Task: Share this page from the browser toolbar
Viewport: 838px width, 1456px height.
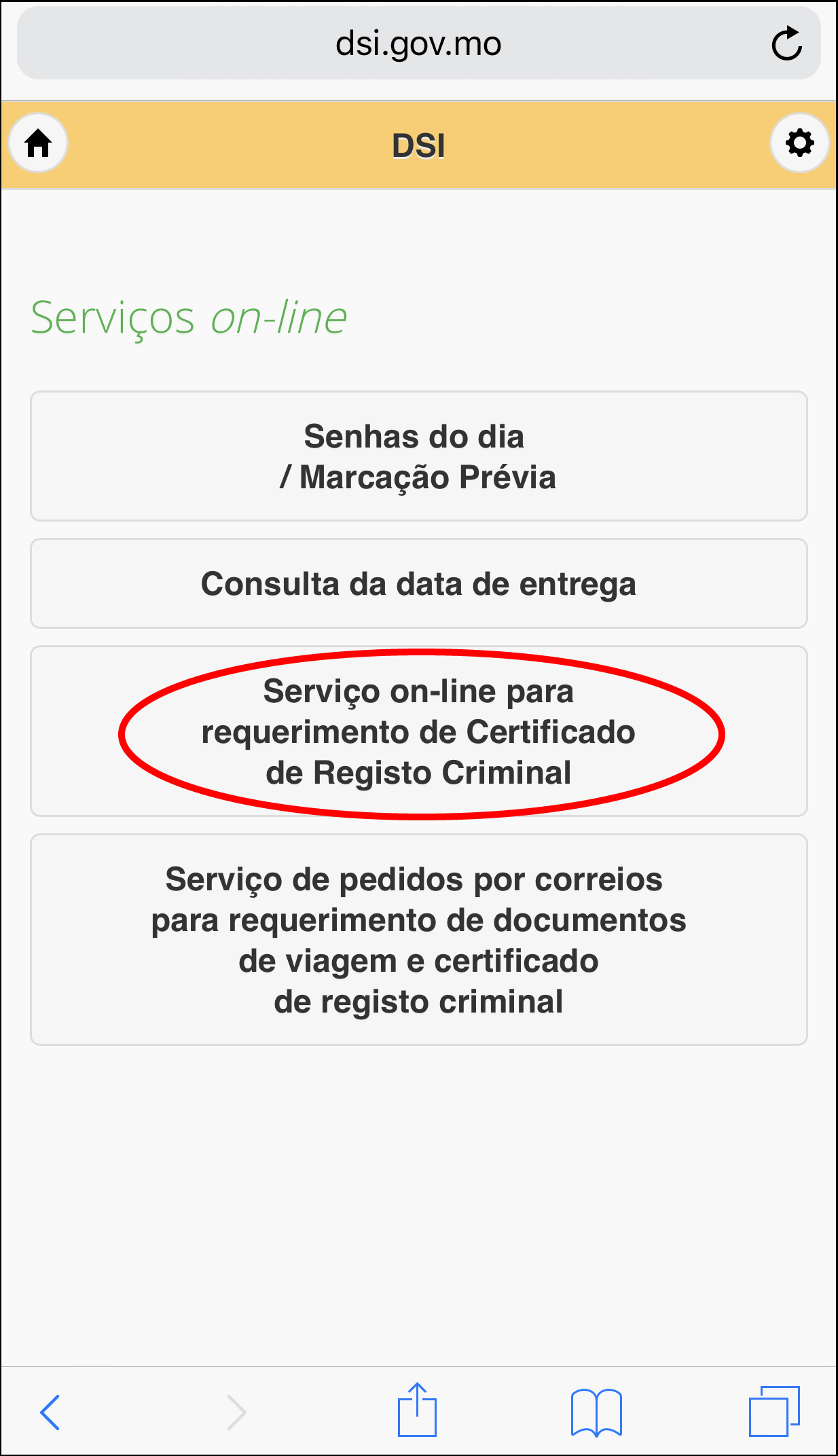Action: click(417, 1410)
